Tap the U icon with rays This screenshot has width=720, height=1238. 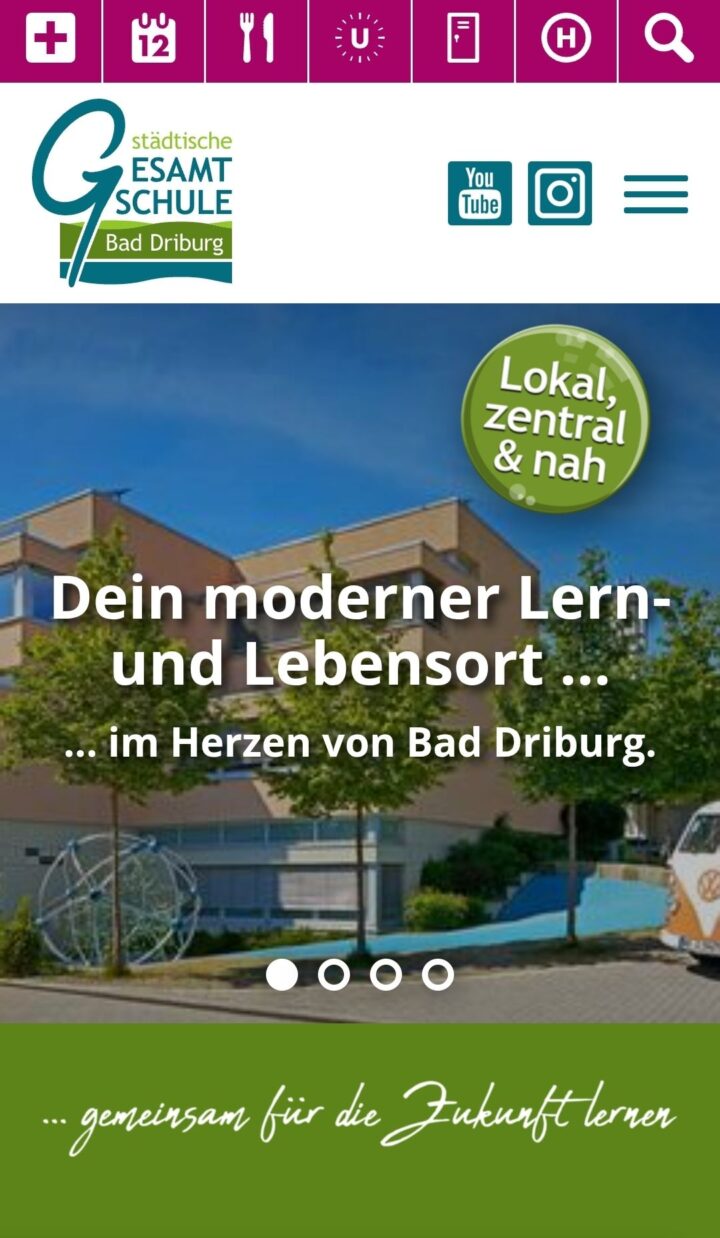(359, 40)
